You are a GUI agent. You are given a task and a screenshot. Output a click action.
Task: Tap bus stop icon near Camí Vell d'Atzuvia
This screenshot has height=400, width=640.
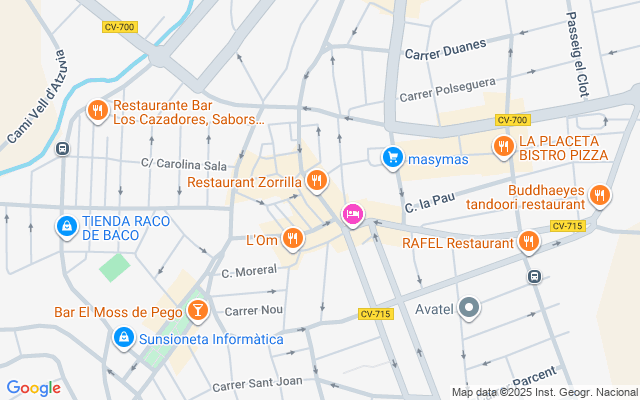[63, 149]
